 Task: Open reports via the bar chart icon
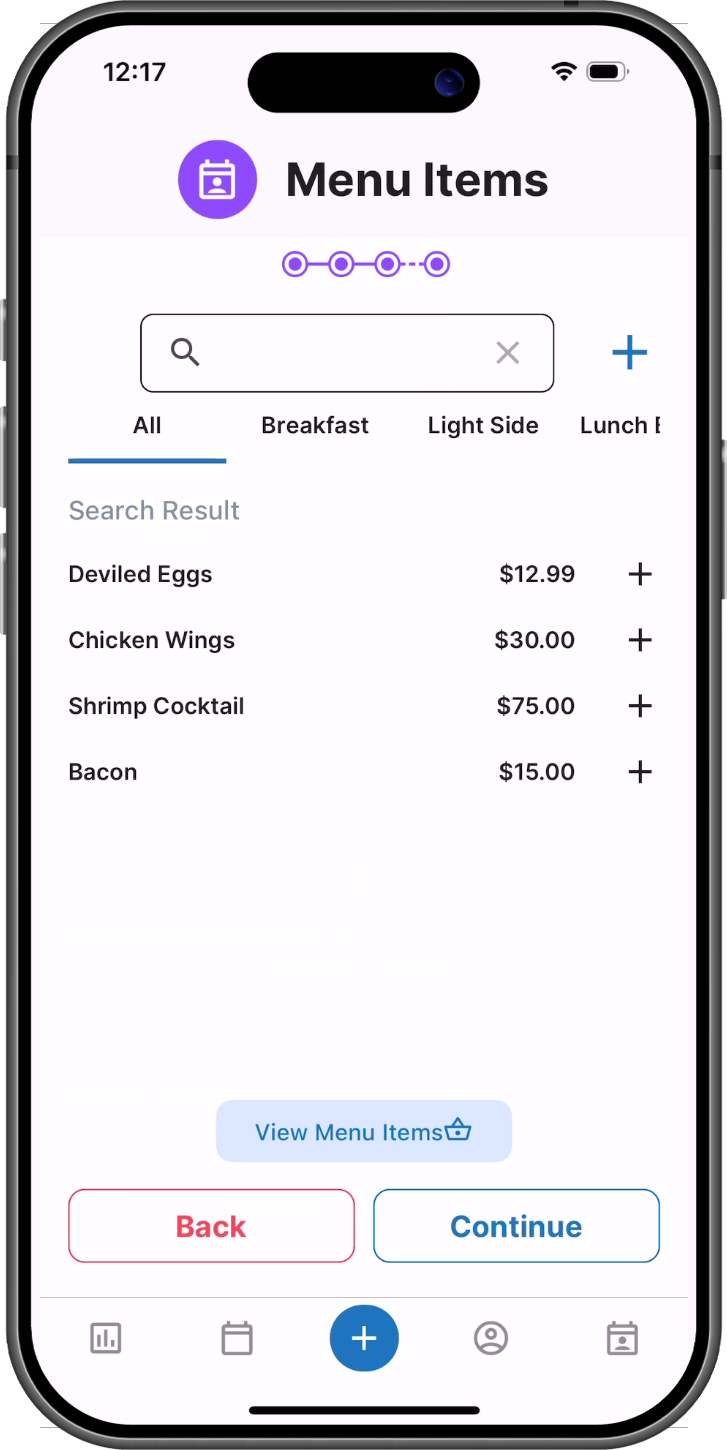106,1338
